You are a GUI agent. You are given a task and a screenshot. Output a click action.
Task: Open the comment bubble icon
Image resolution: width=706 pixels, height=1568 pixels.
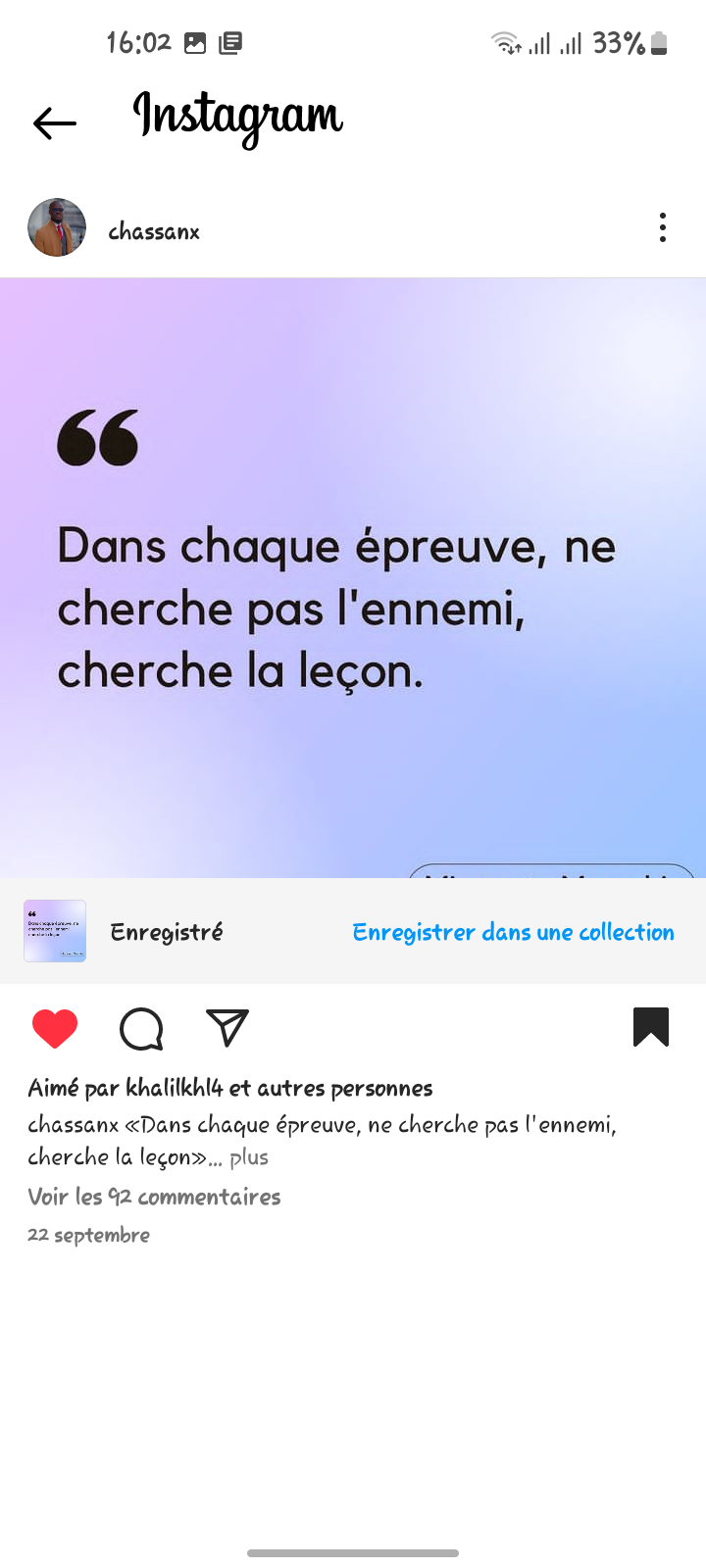click(x=141, y=1028)
